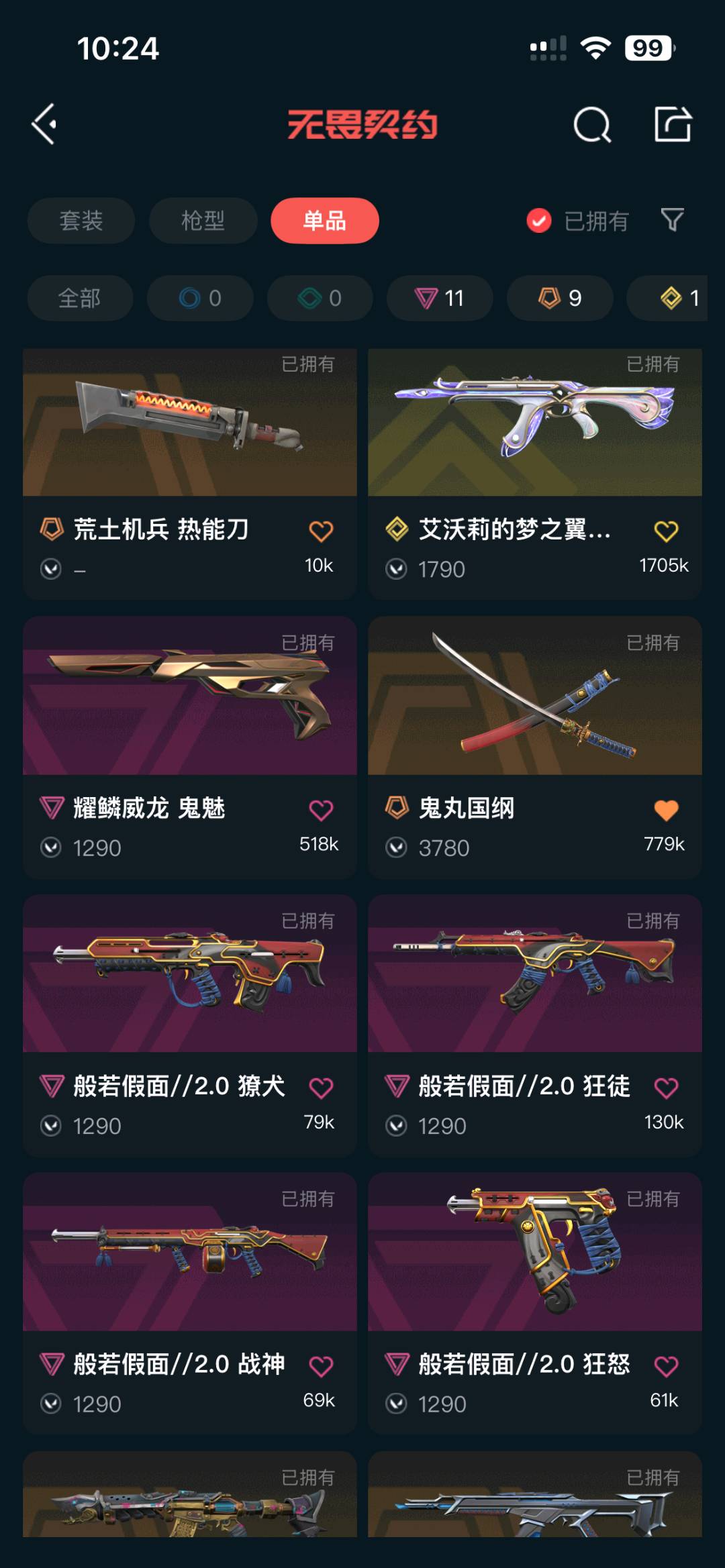This screenshot has width=725, height=1568.
Task: Share this page via share icon
Action: 673,124
